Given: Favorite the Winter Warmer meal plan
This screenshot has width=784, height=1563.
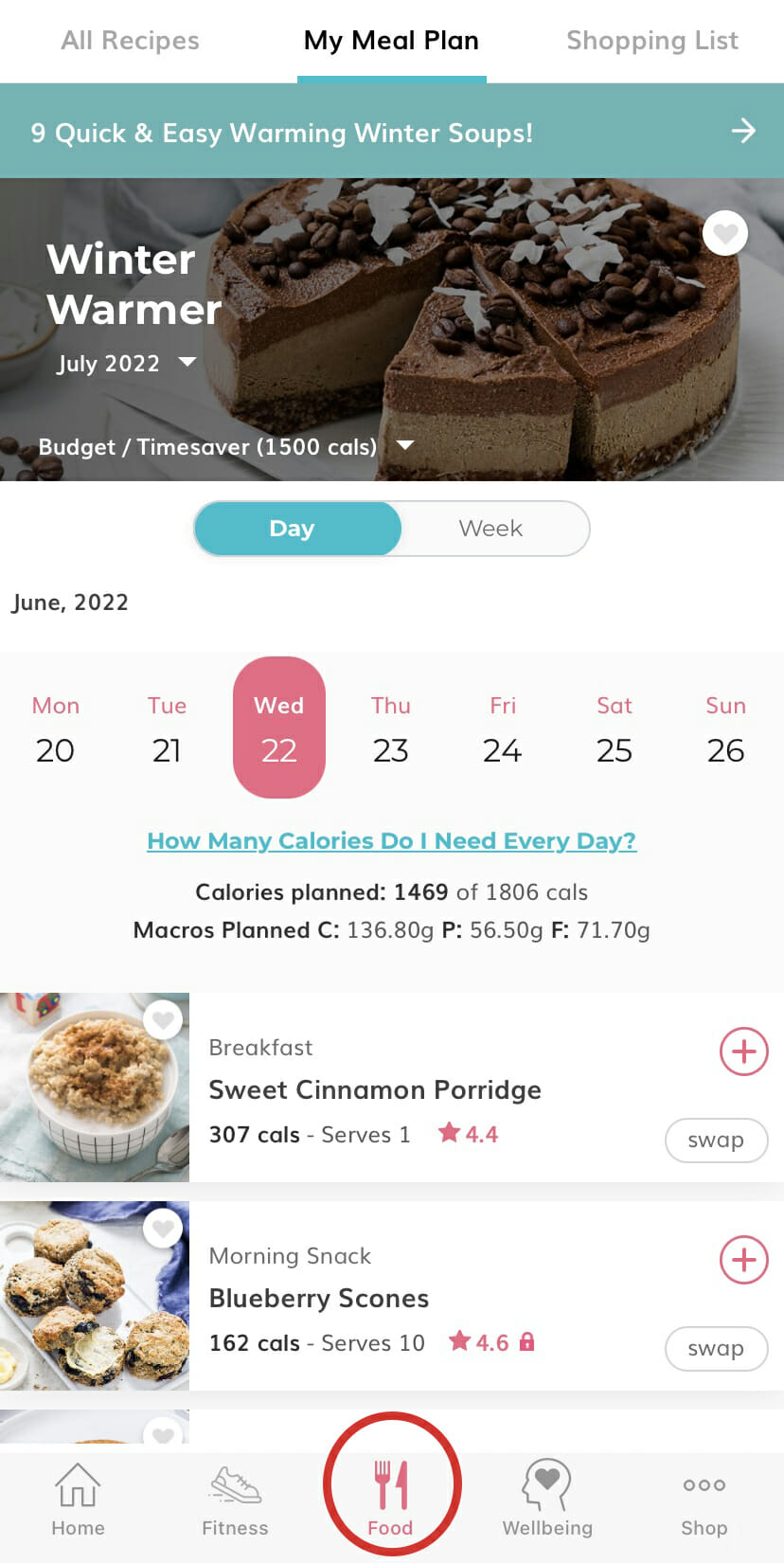Looking at the screenshot, I should pos(725,233).
